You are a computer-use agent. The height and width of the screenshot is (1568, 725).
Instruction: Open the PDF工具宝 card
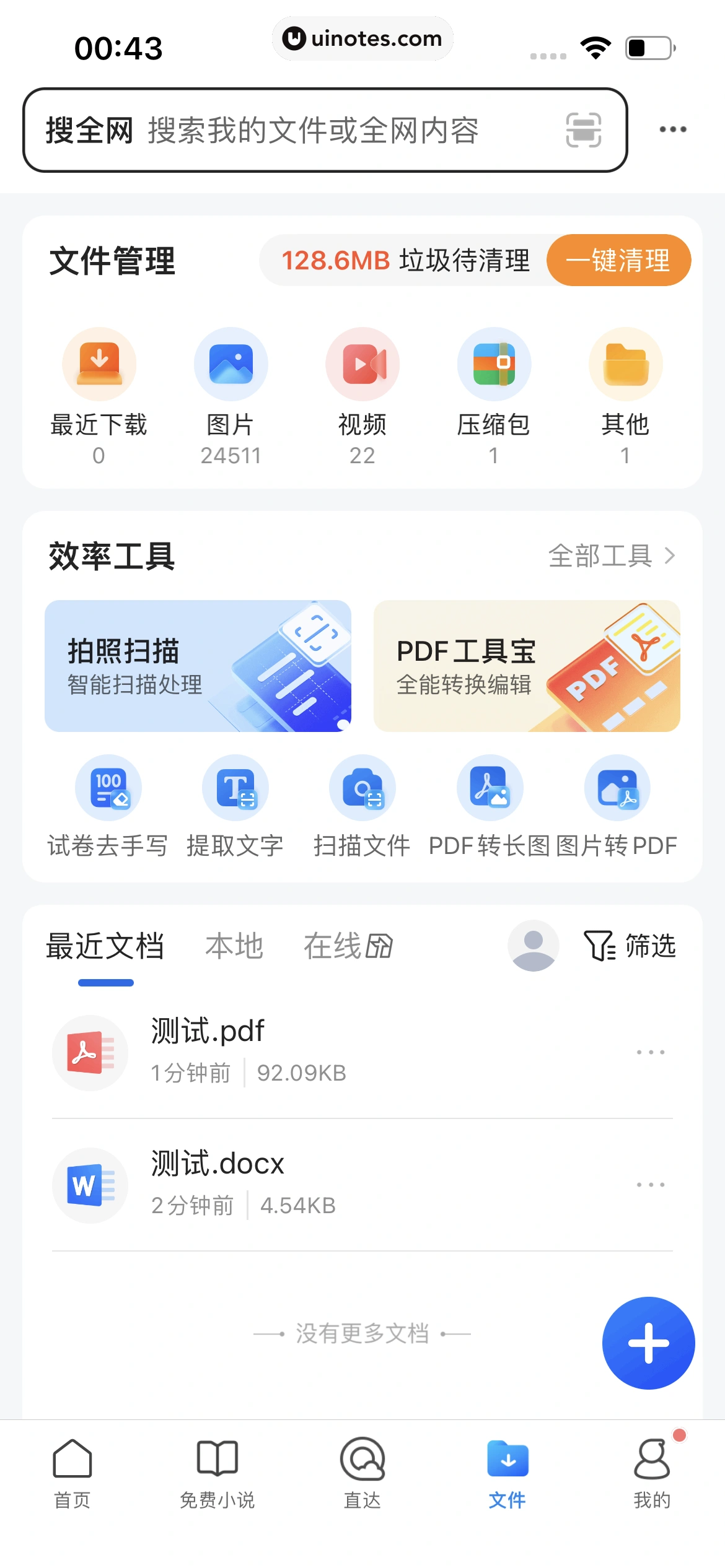(x=527, y=666)
